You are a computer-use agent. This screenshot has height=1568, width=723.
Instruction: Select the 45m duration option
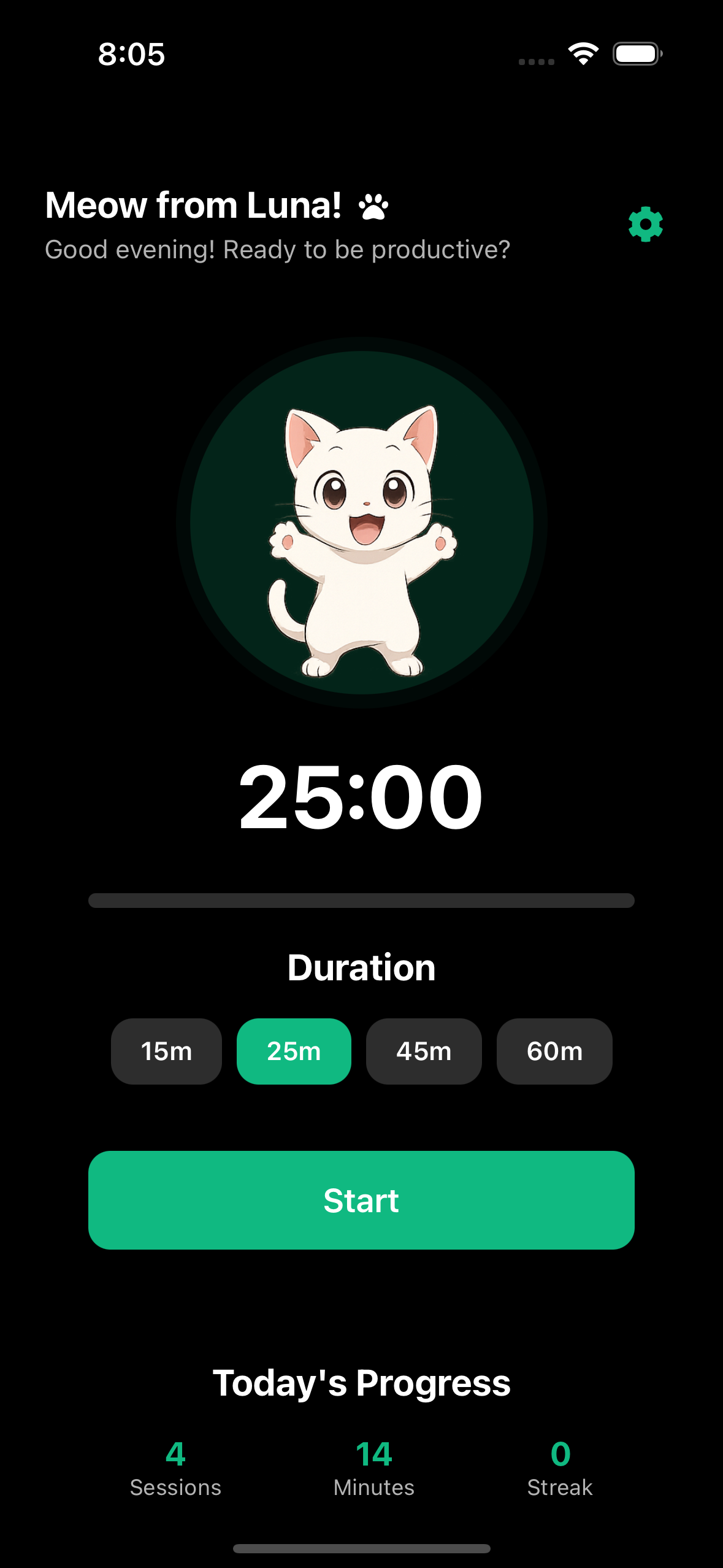click(x=424, y=1051)
